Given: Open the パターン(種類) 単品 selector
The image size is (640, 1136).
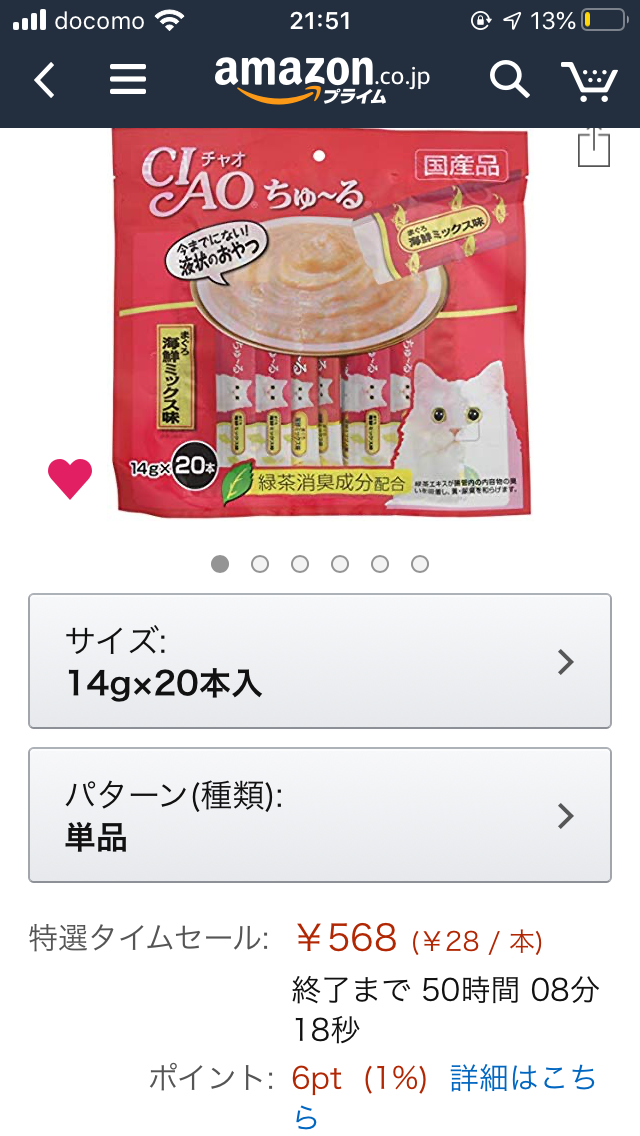Looking at the screenshot, I should point(320,815).
